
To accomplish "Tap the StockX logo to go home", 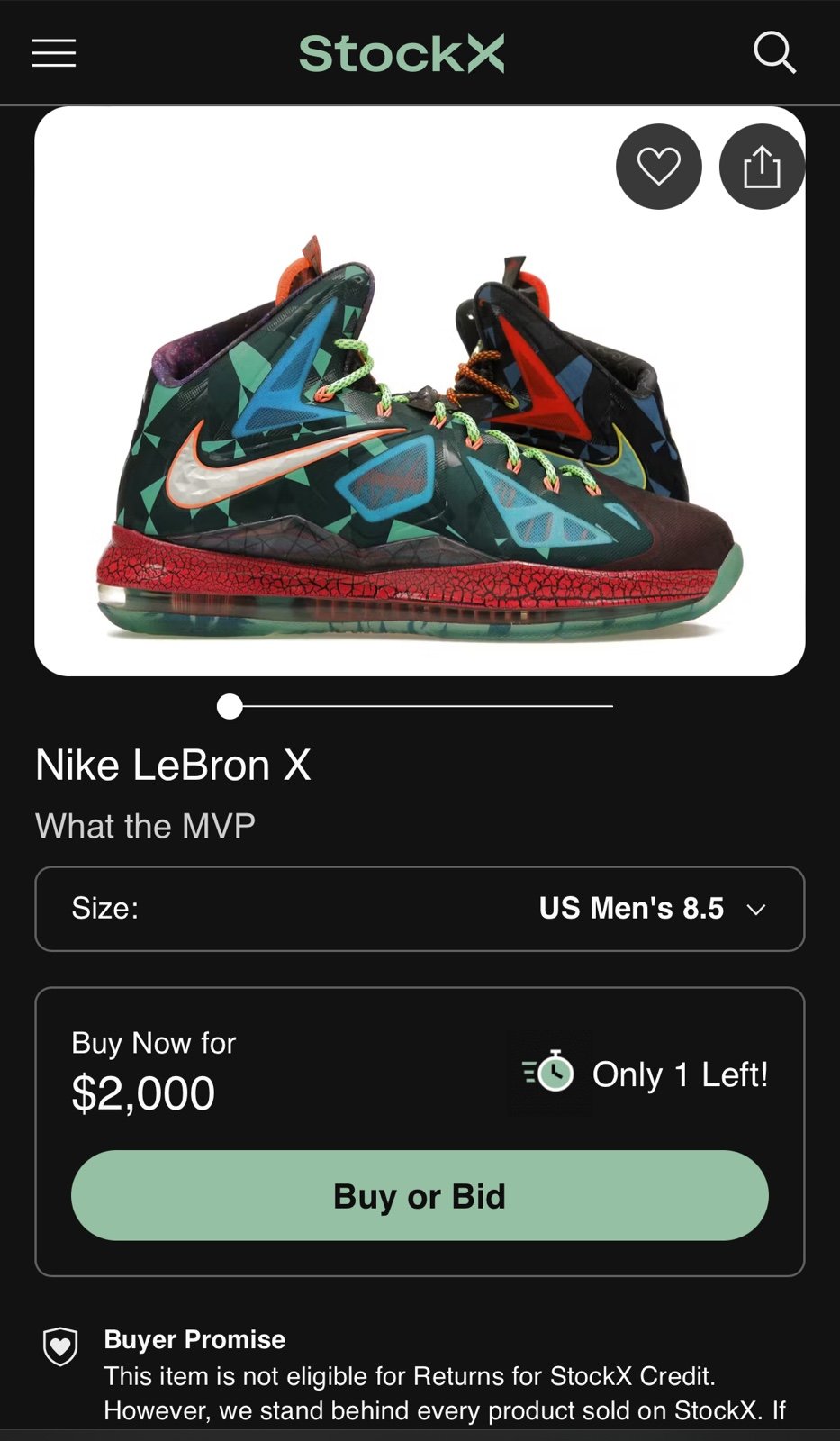I will 402,54.
